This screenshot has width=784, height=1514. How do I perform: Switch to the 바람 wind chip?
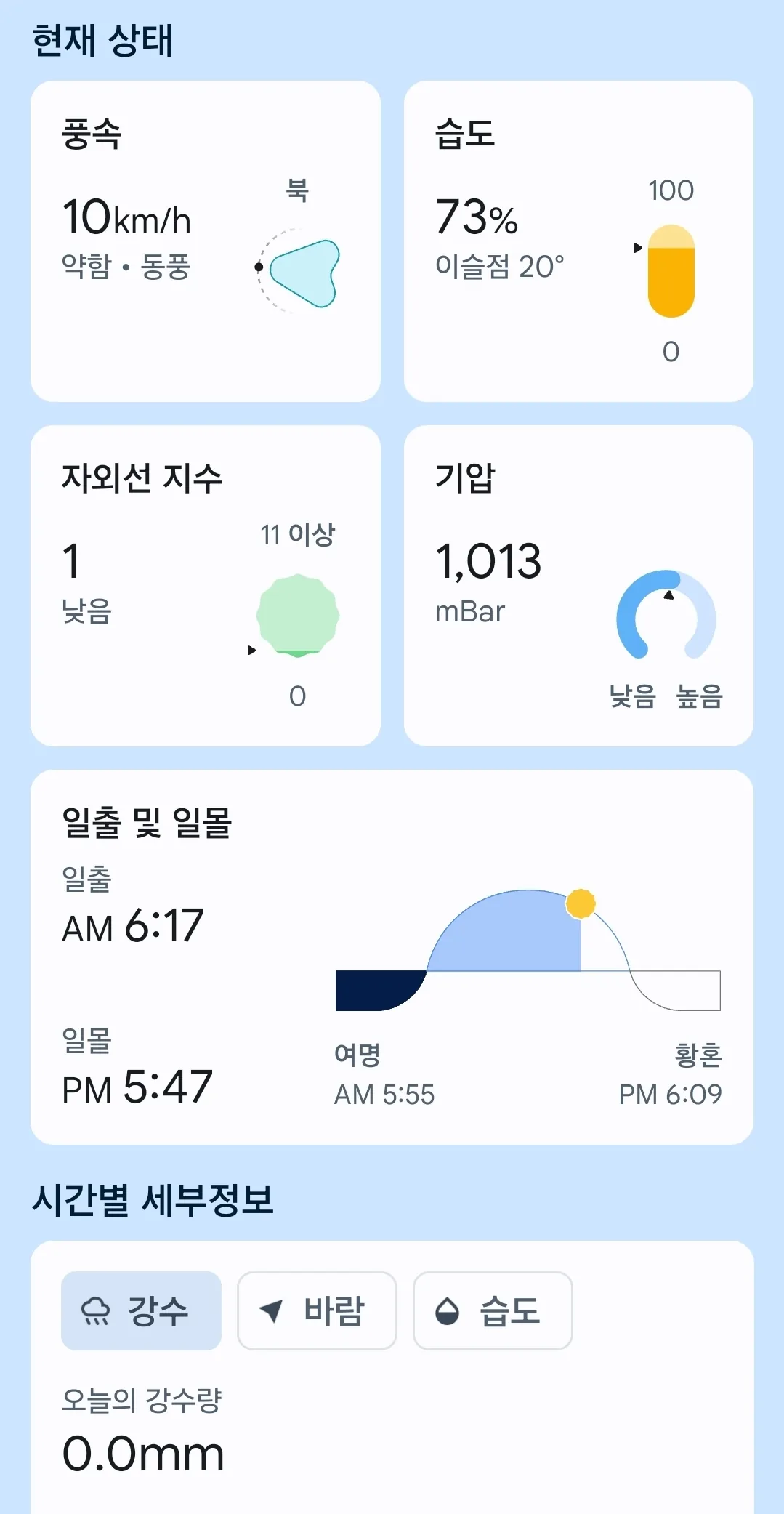[x=317, y=1310]
